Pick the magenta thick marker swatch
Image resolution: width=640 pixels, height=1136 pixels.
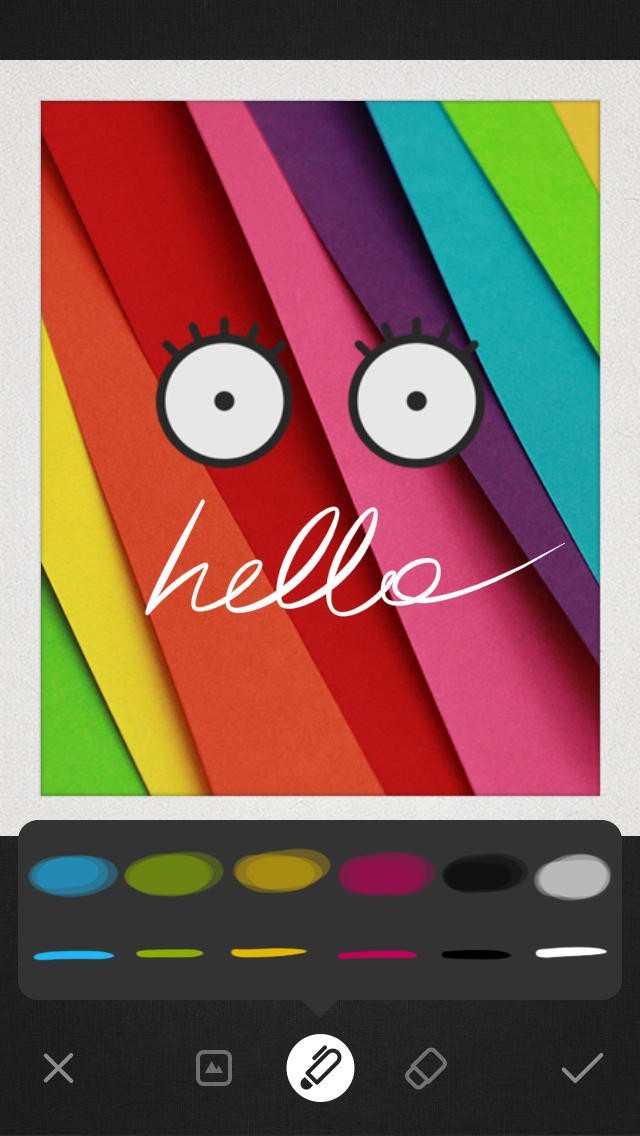(x=386, y=874)
